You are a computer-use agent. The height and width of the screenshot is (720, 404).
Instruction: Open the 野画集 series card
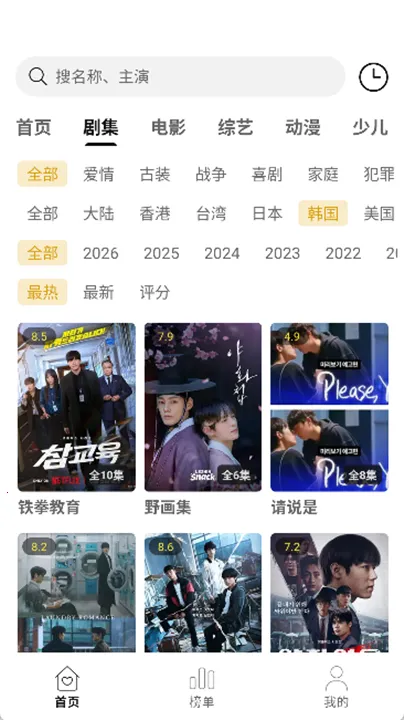[x=203, y=420]
